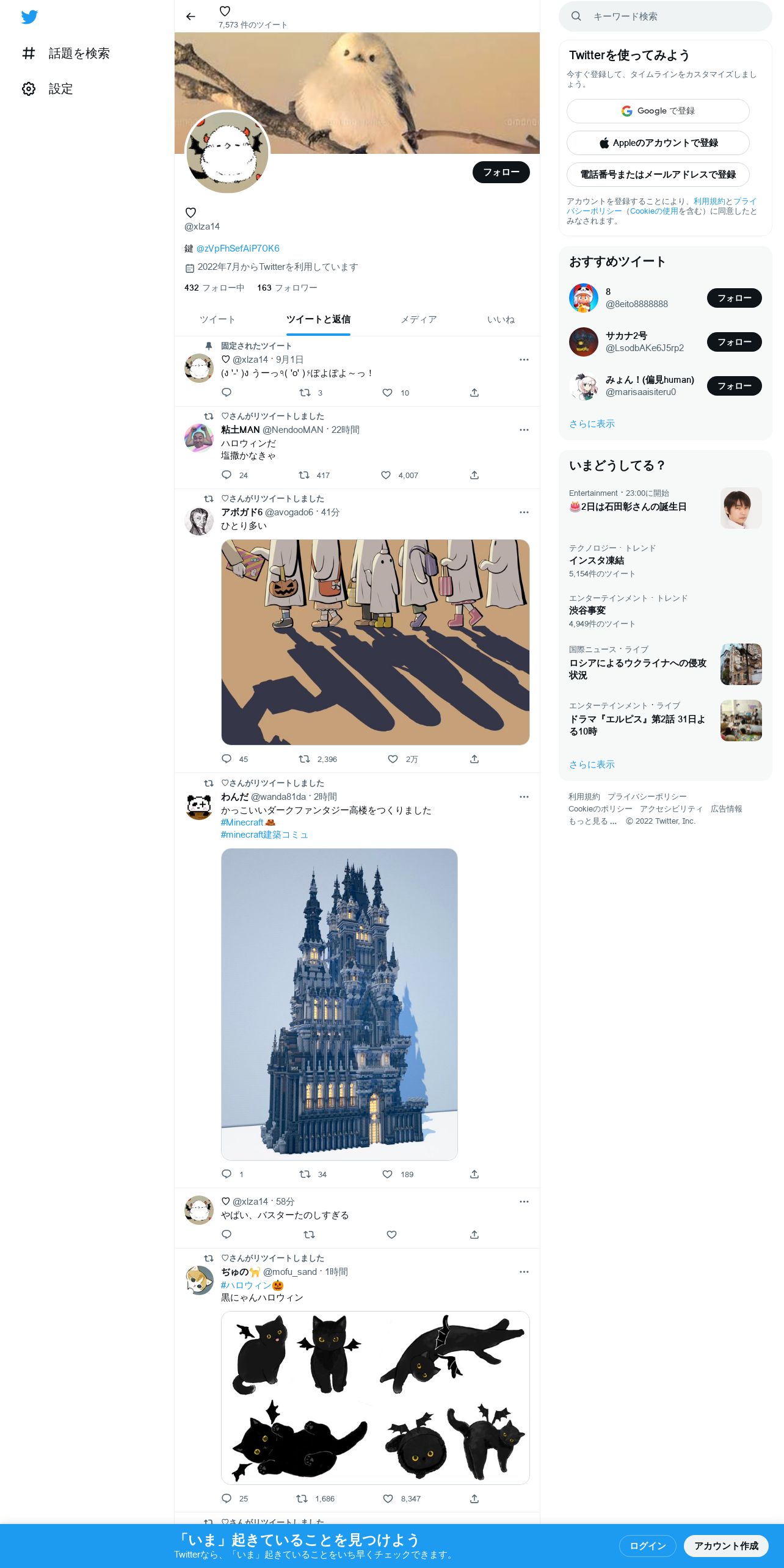Screen dimensions: 784x1568
Task: Retweet the わんだ Minecraft tweet
Action: click(304, 1174)
